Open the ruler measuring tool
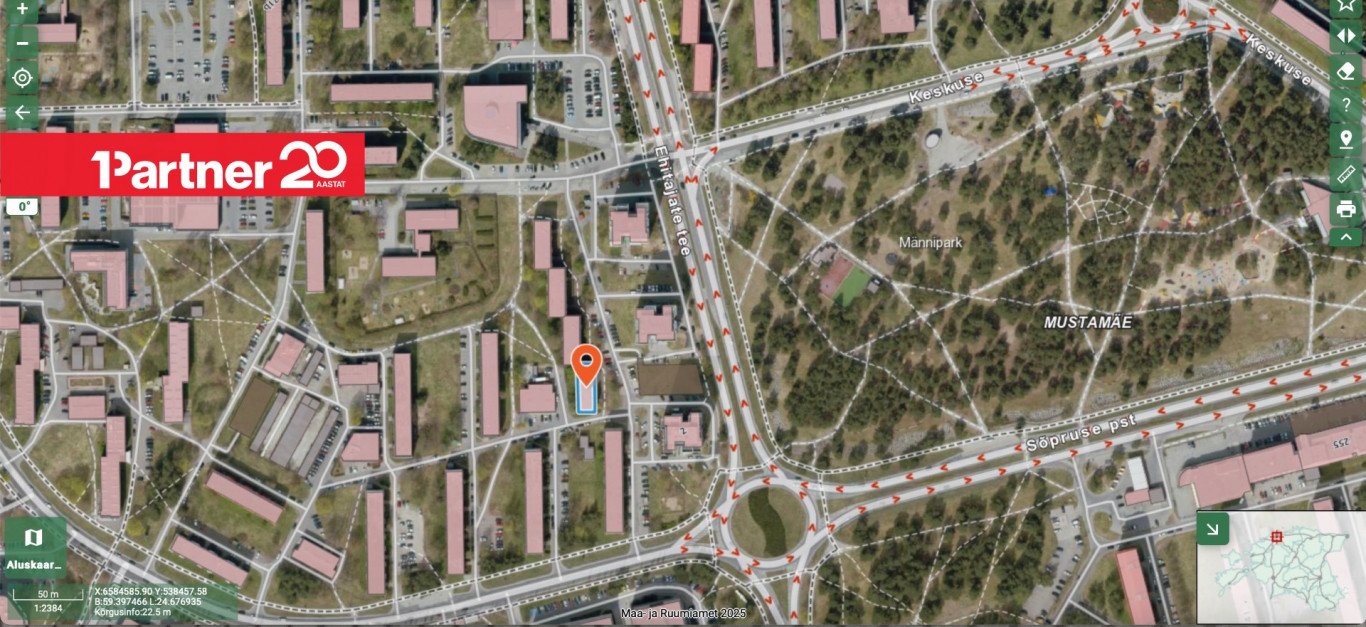1366x627 pixels. click(x=1346, y=174)
